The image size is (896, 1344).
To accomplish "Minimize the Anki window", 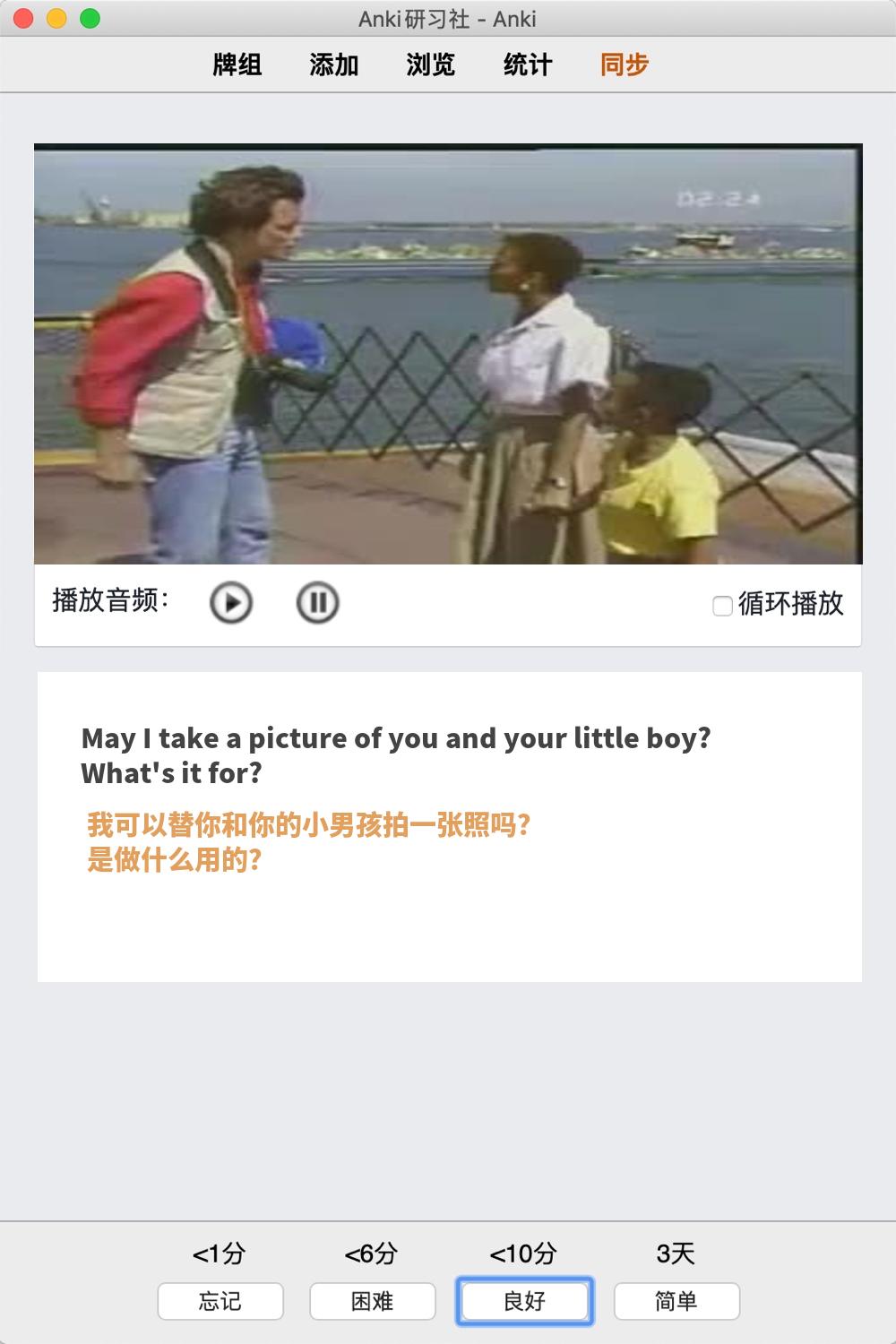I will [57, 18].
